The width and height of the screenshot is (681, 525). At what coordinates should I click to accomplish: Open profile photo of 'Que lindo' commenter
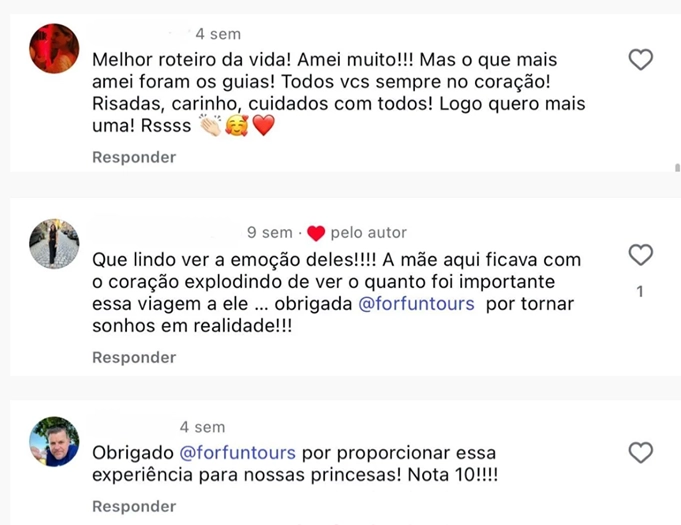point(54,243)
